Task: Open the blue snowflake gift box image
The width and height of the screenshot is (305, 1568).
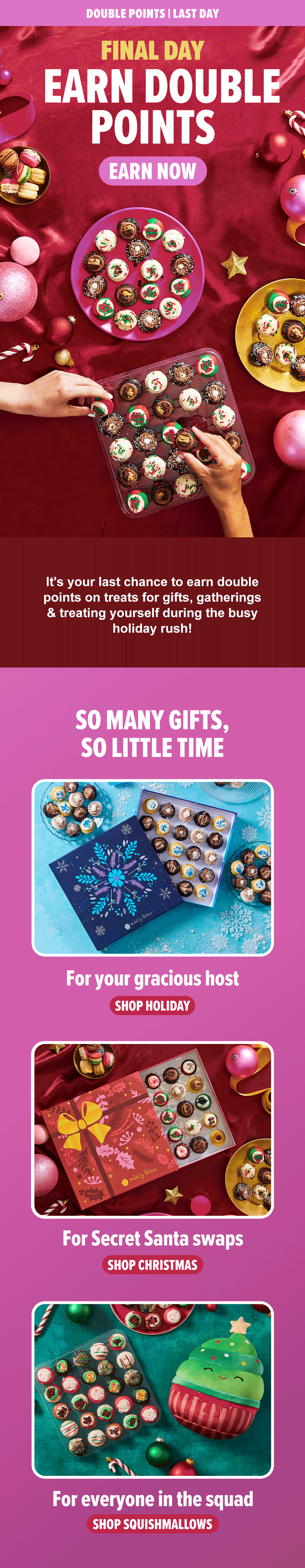Action: [x=152, y=867]
